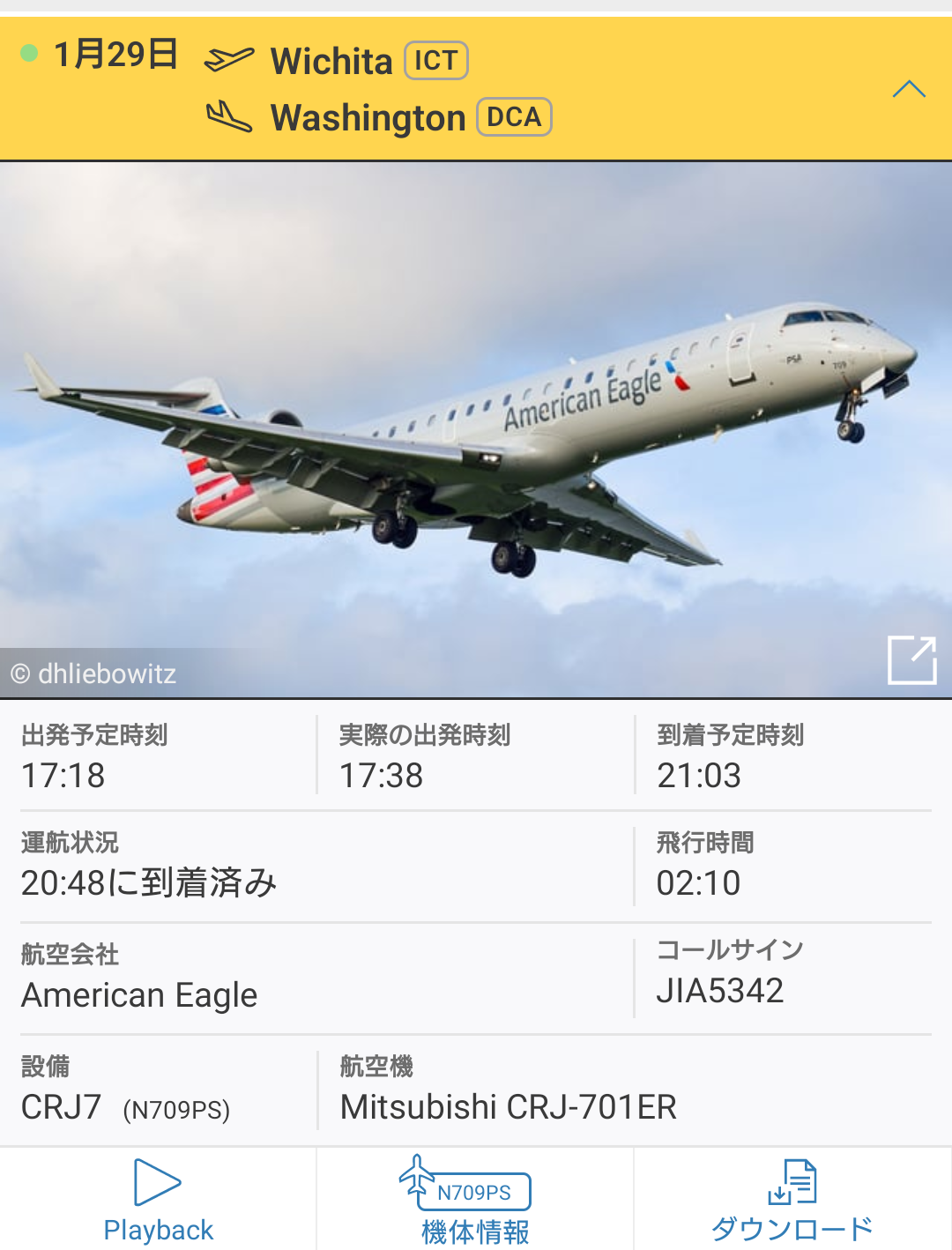The height and width of the screenshot is (1250, 952).
Task: Tap the ダウンロード download button
Action: click(792, 1200)
